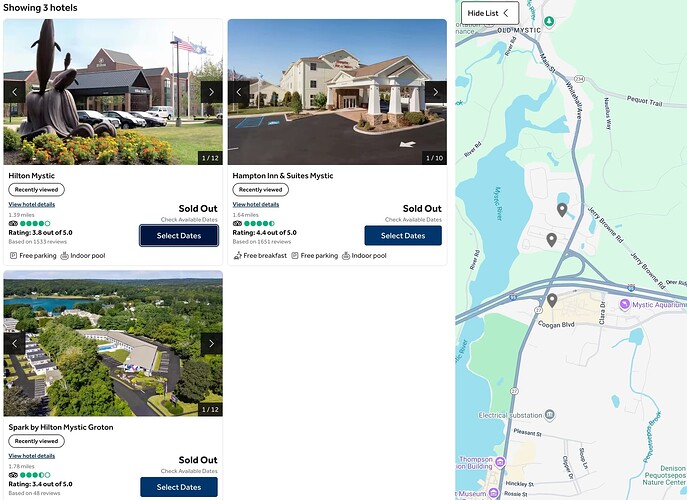Show previous photo of Hampton Inn & Suites
687x500 pixels.
click(x=239, y=92)
